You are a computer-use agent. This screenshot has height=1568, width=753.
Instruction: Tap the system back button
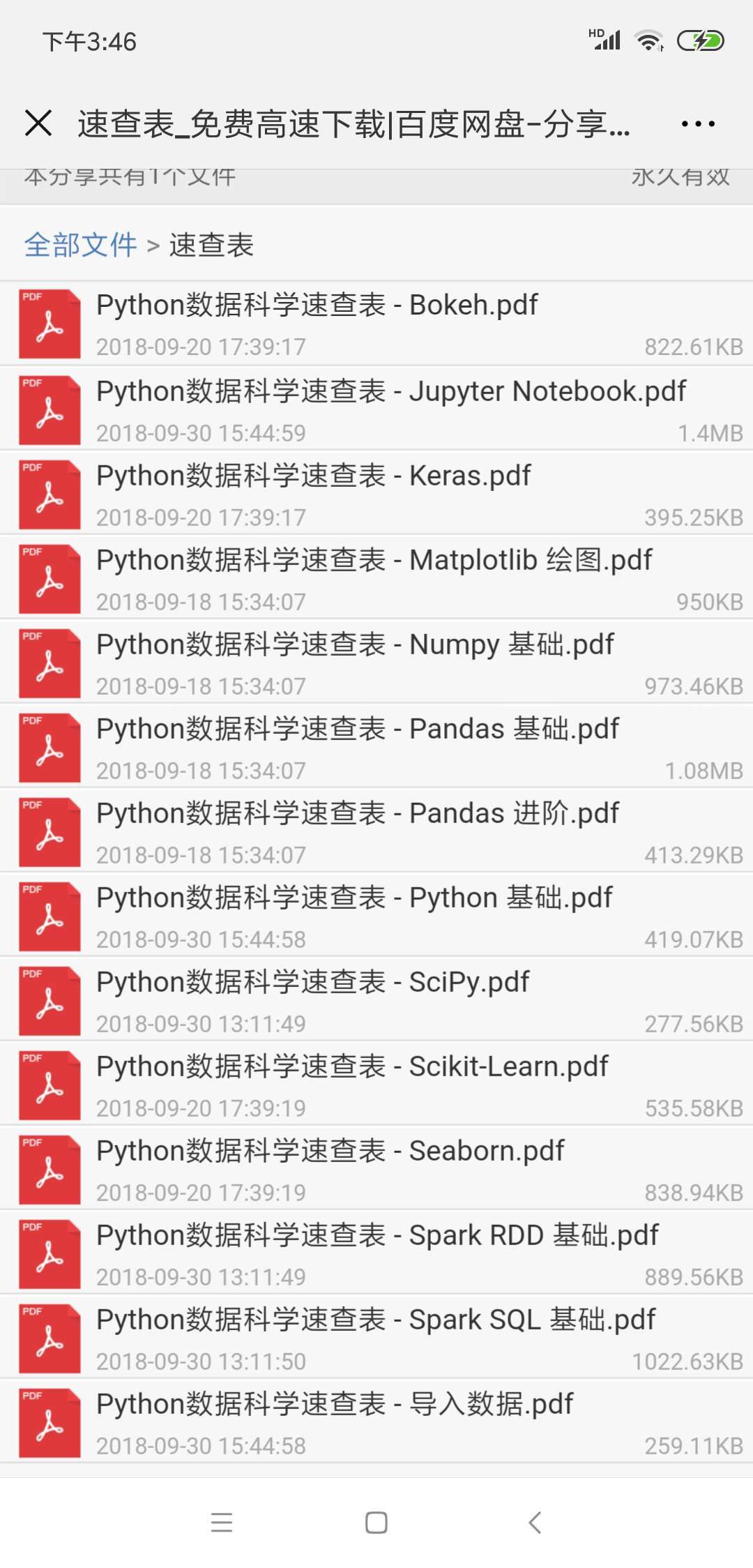535,1523
